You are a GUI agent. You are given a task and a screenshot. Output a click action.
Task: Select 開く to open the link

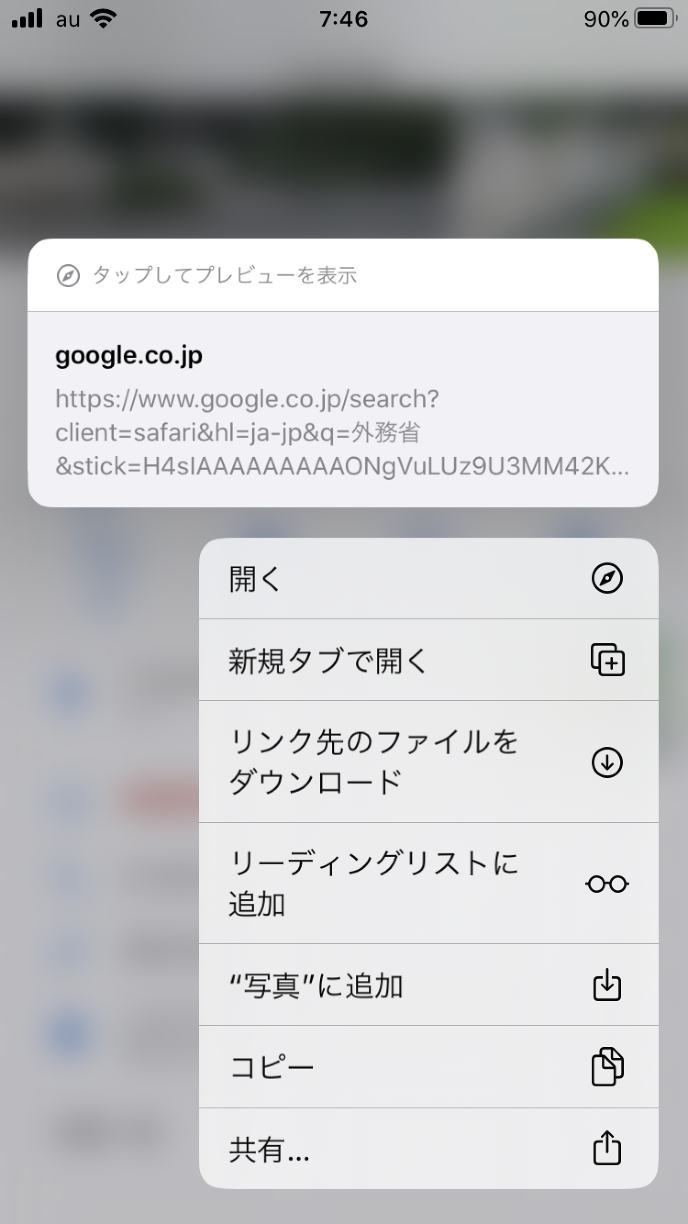[428, 579]
